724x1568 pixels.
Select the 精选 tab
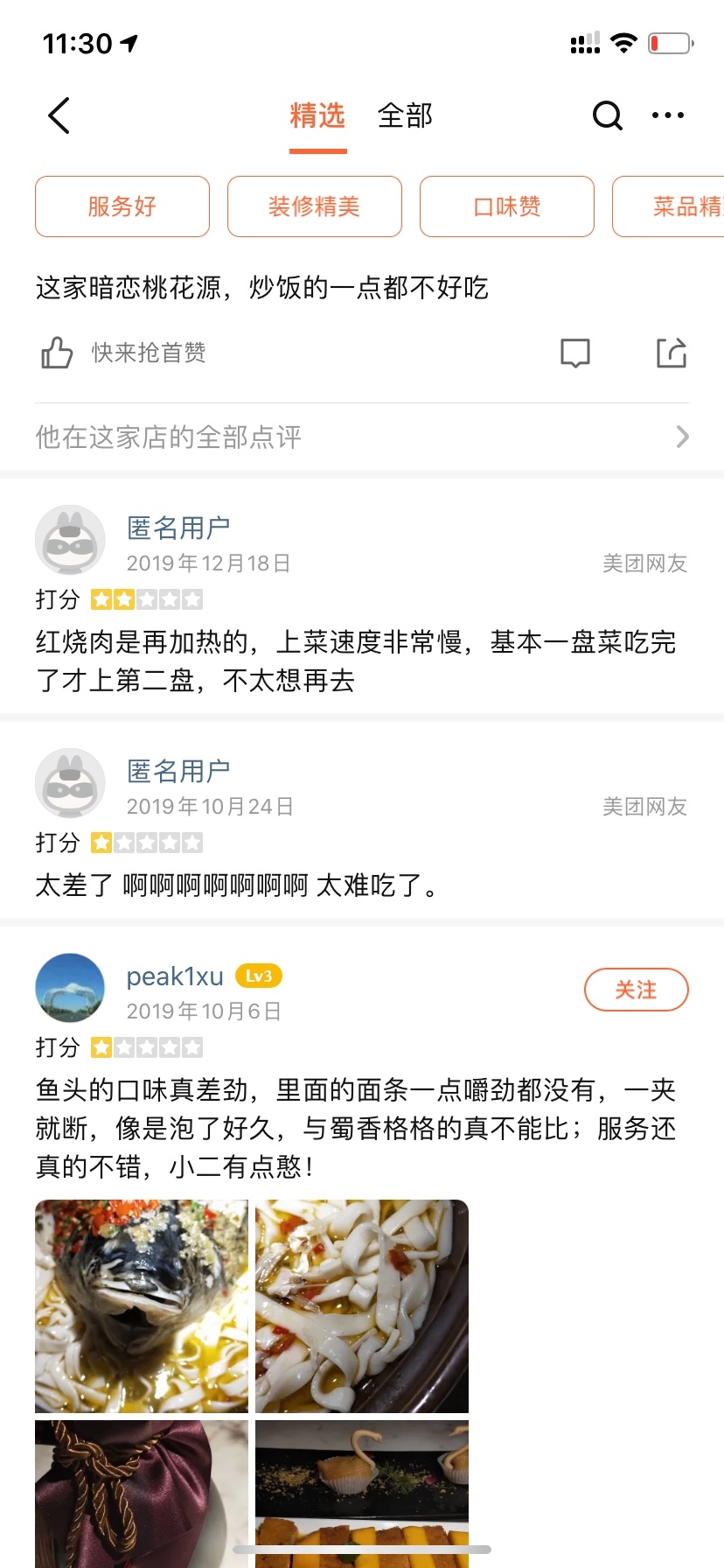pos(317,115)
